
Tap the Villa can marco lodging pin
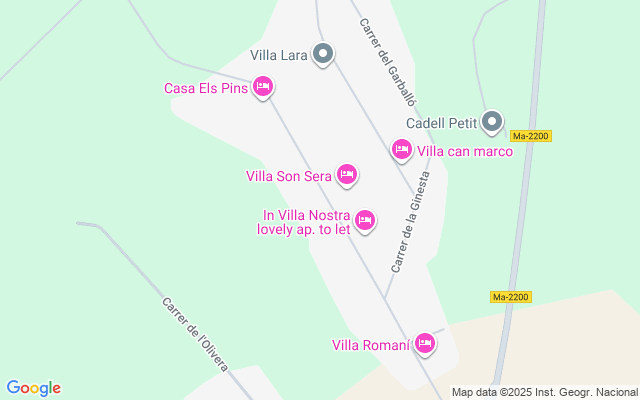[401, 149]
